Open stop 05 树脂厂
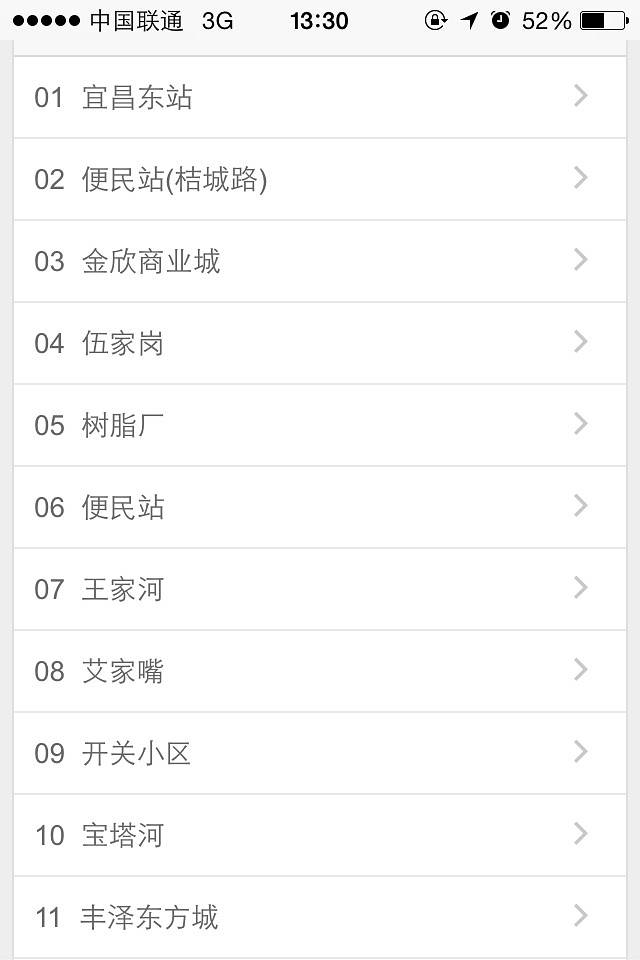This screenshot has width=640, height=960. coord(319,425)
